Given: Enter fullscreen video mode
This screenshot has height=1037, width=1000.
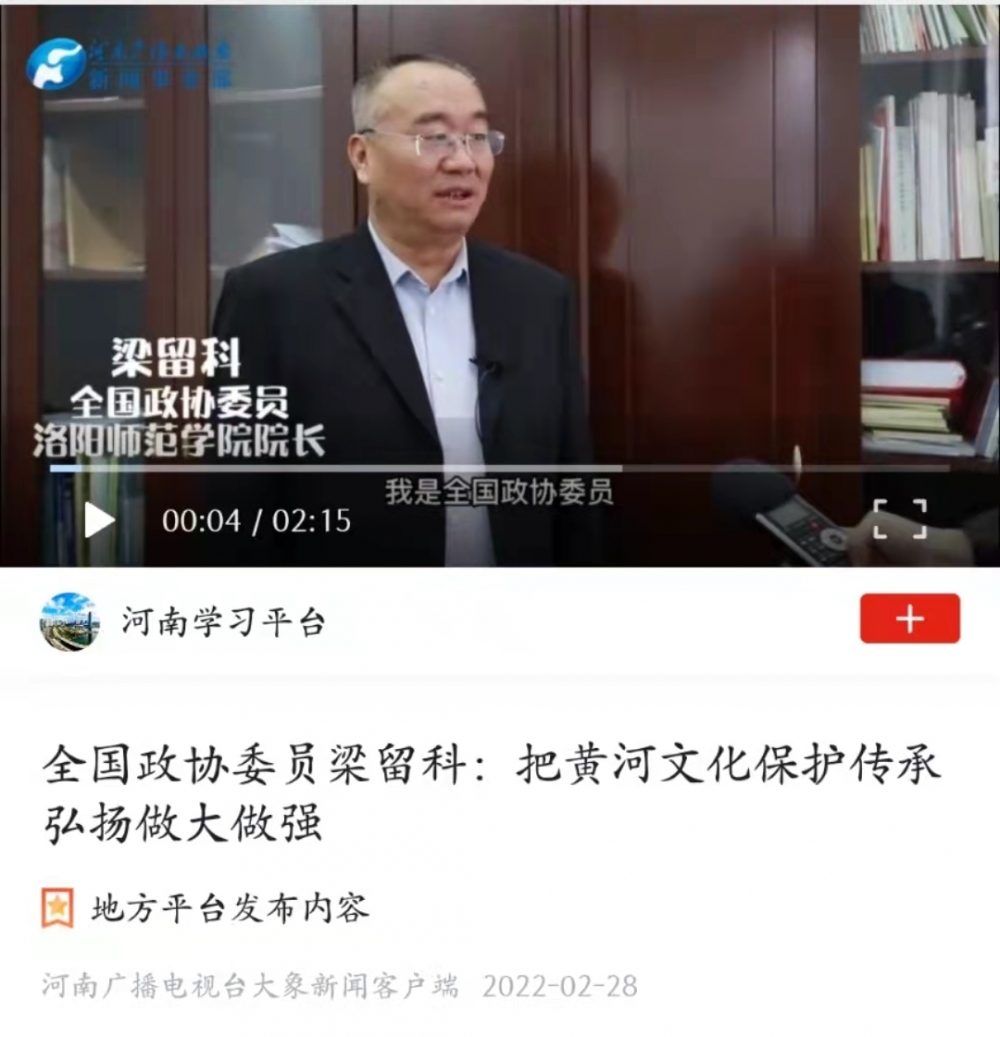Looking at the screenshot, I should point(899,520).
